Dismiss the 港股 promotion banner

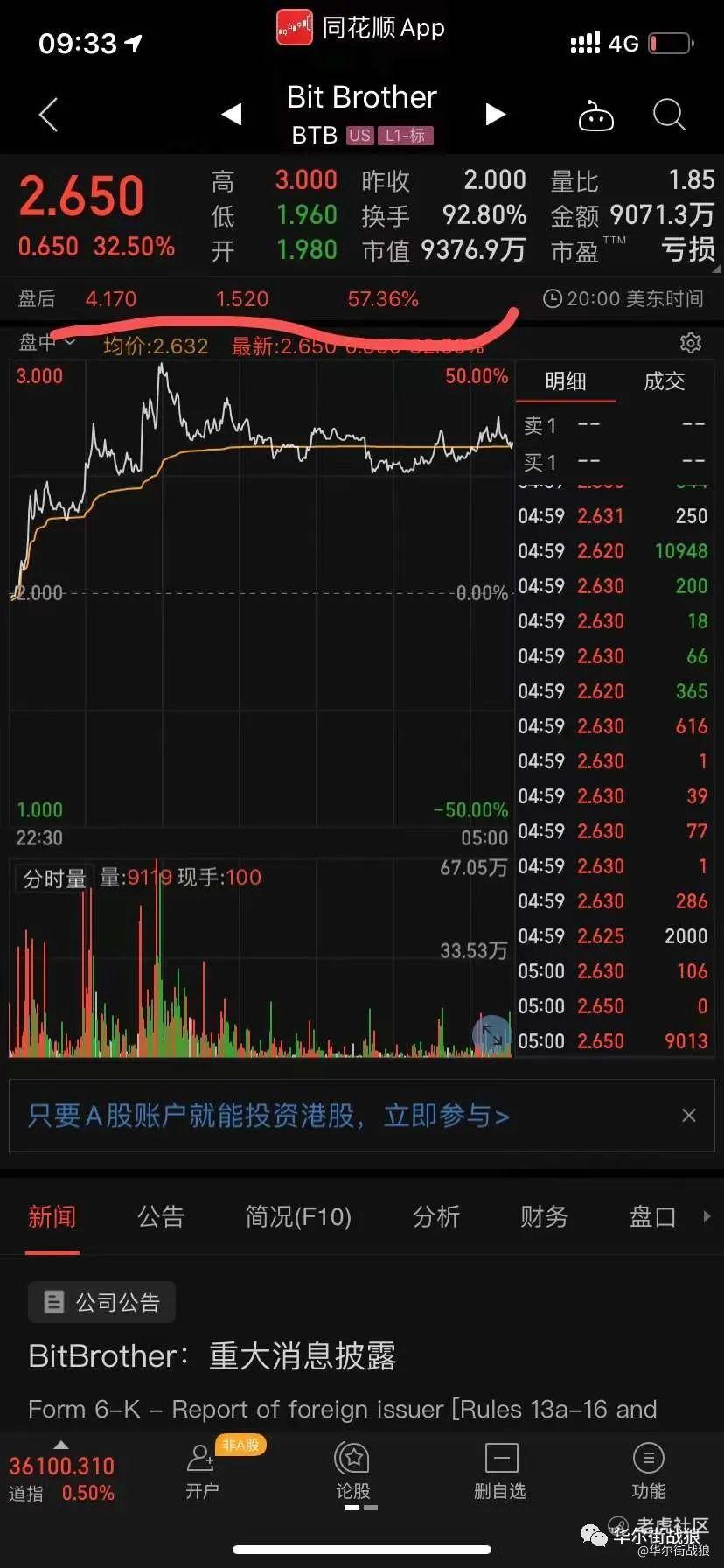689,1116
